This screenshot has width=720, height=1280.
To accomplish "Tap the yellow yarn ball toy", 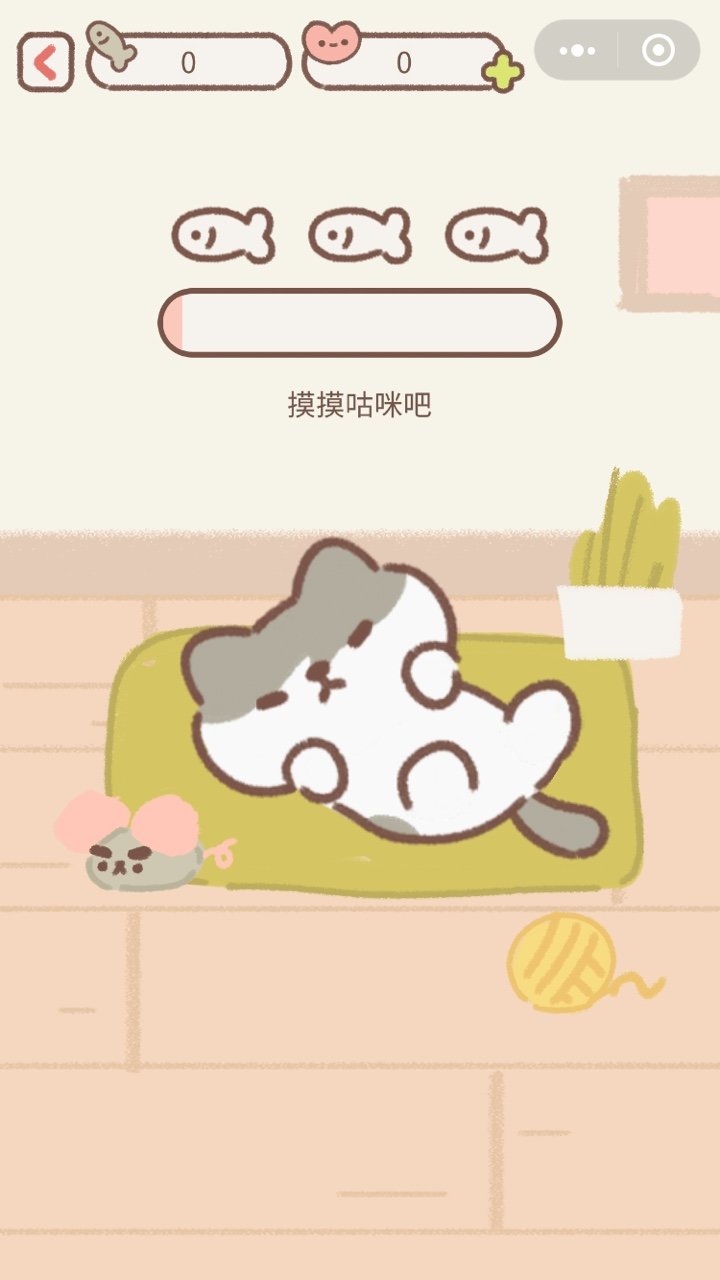I will 561,962.
